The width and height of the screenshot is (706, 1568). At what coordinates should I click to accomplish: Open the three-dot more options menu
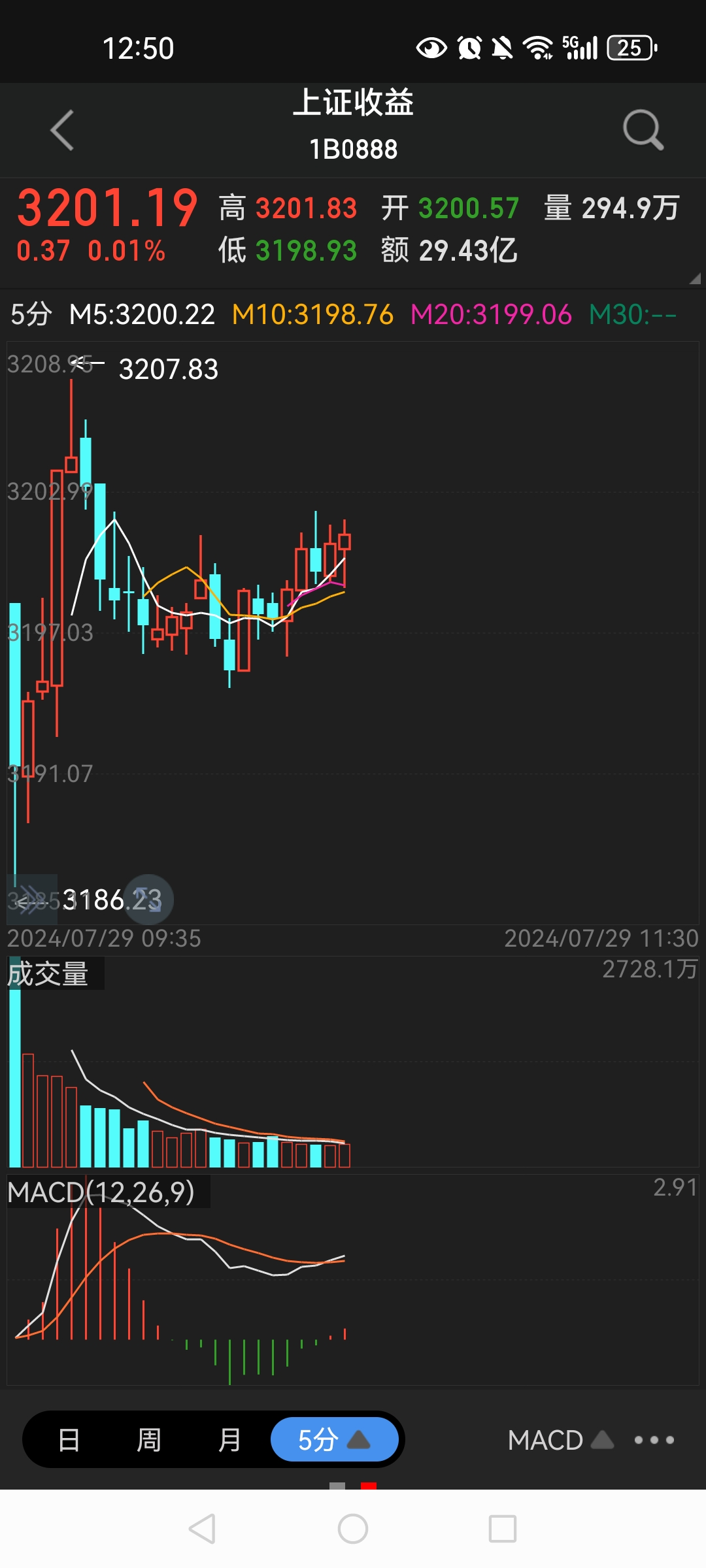(x=654, y=1440)
